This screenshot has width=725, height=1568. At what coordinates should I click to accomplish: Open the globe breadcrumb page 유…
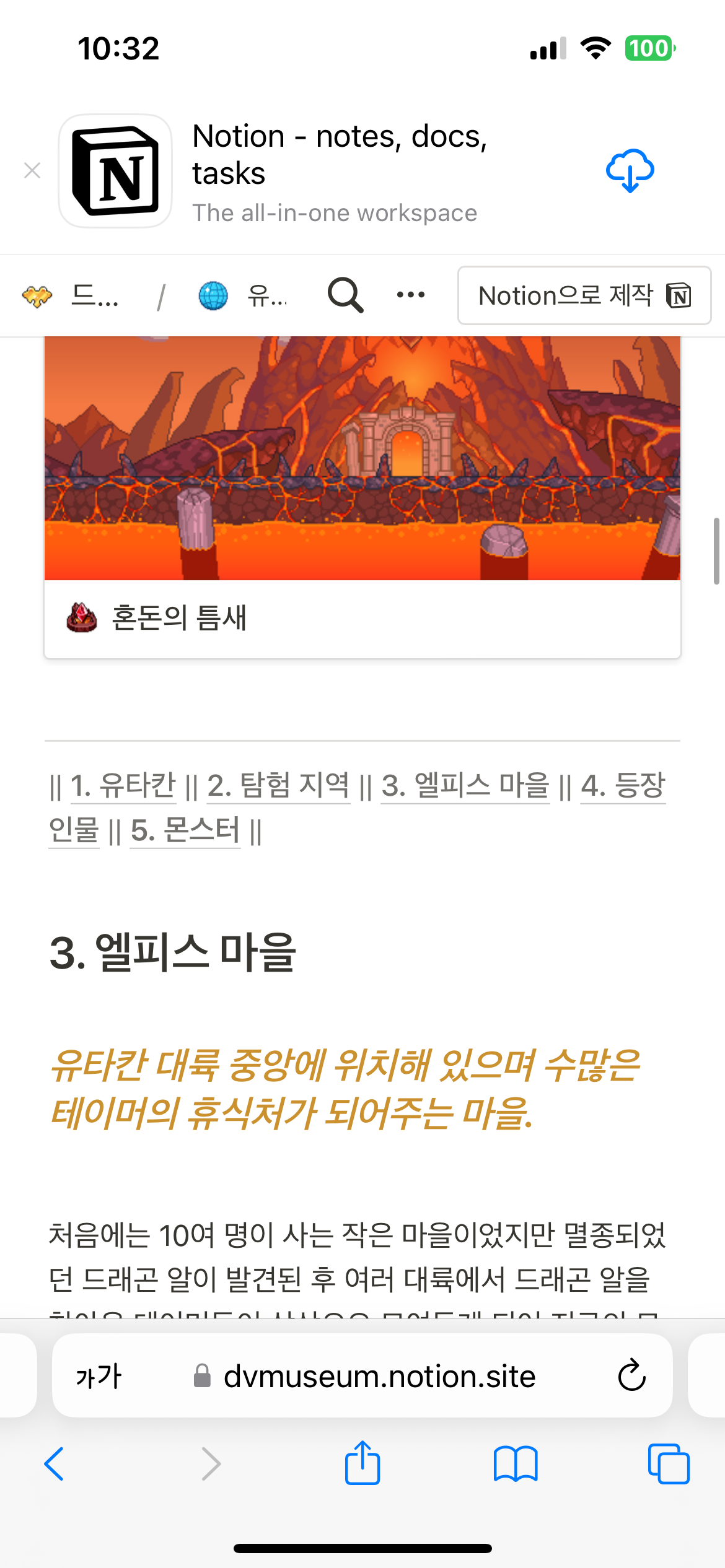pyautogui.click(x=243, y=296)
